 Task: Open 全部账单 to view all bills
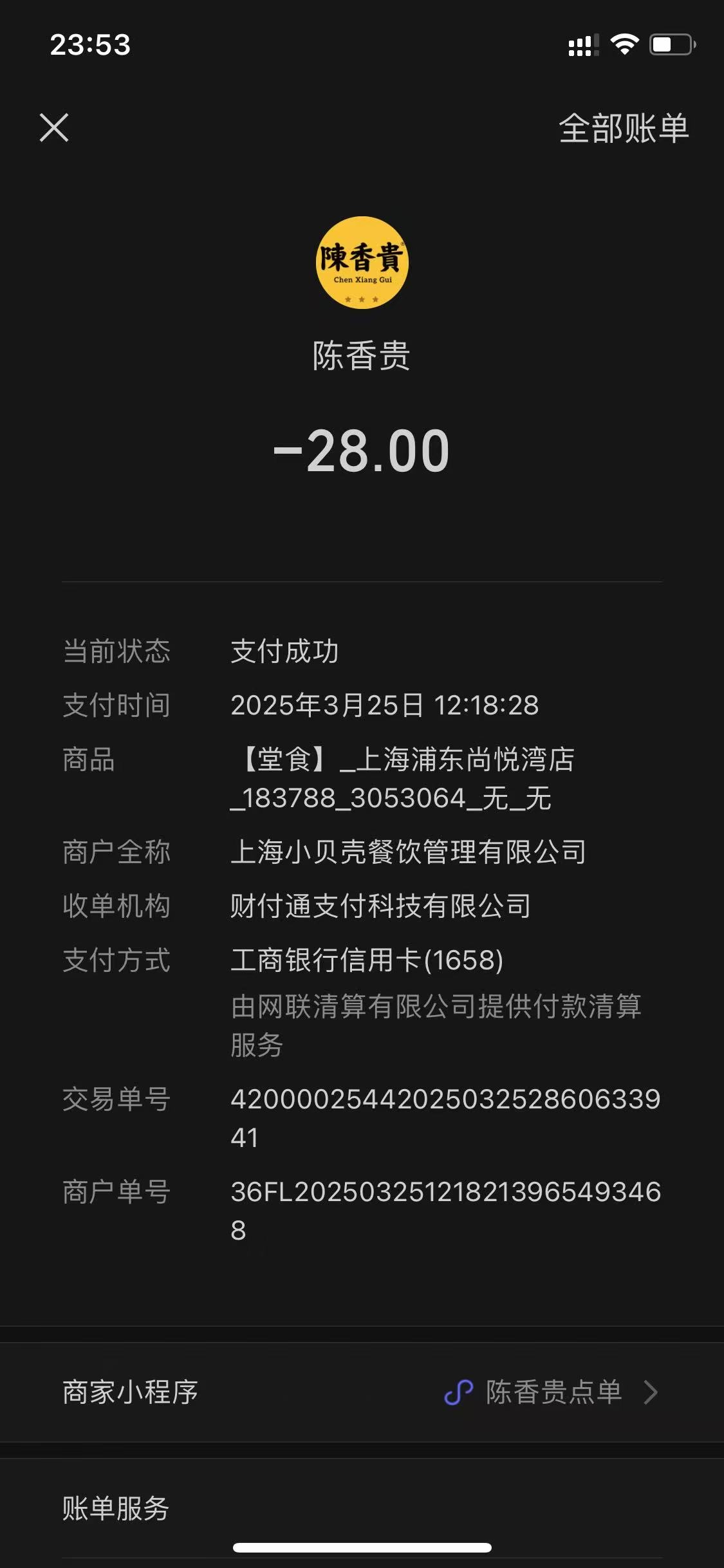pyautogui.click(x=624, y=128)
